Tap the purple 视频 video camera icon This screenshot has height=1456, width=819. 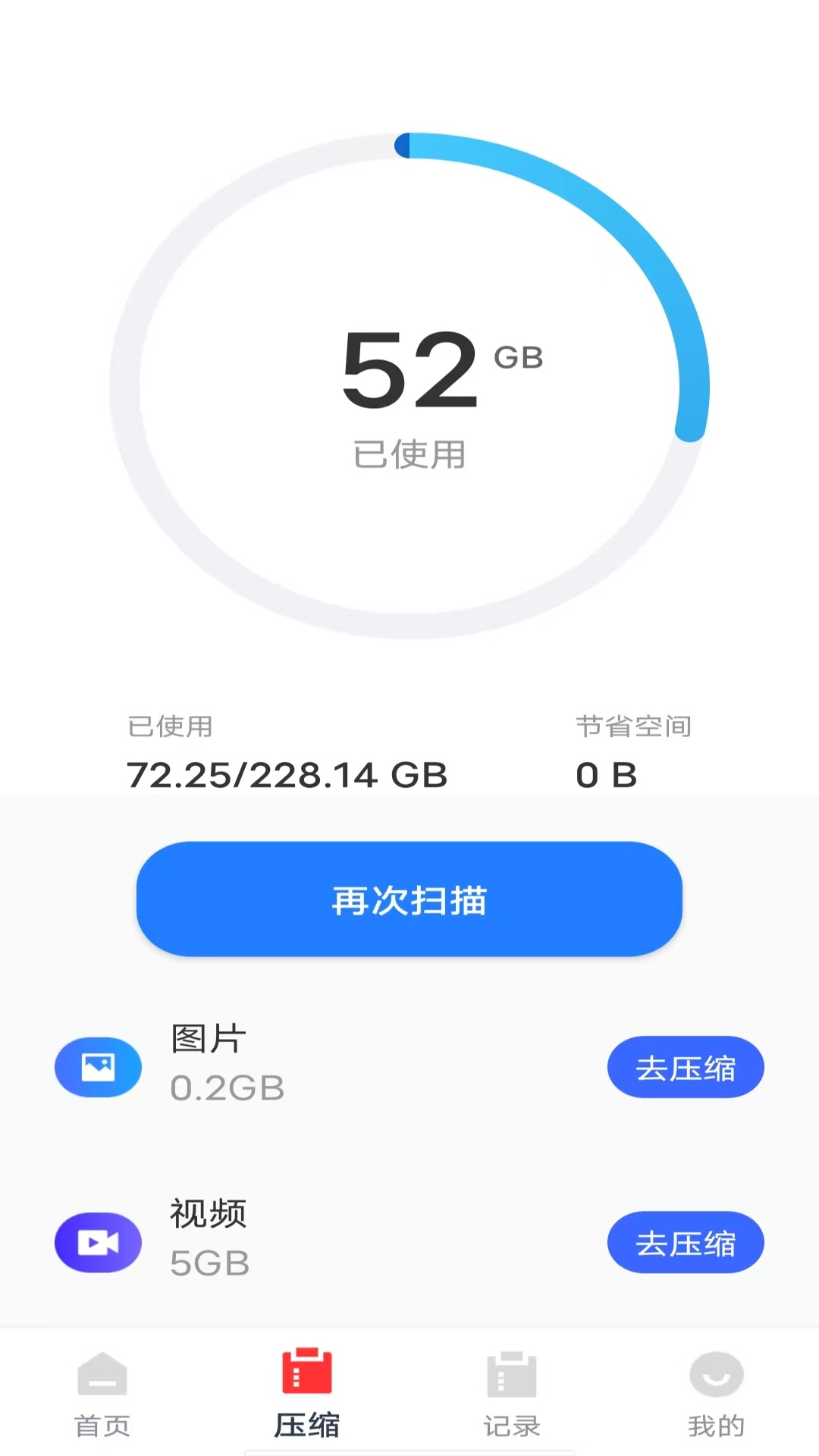click(x=98, y=1242)
